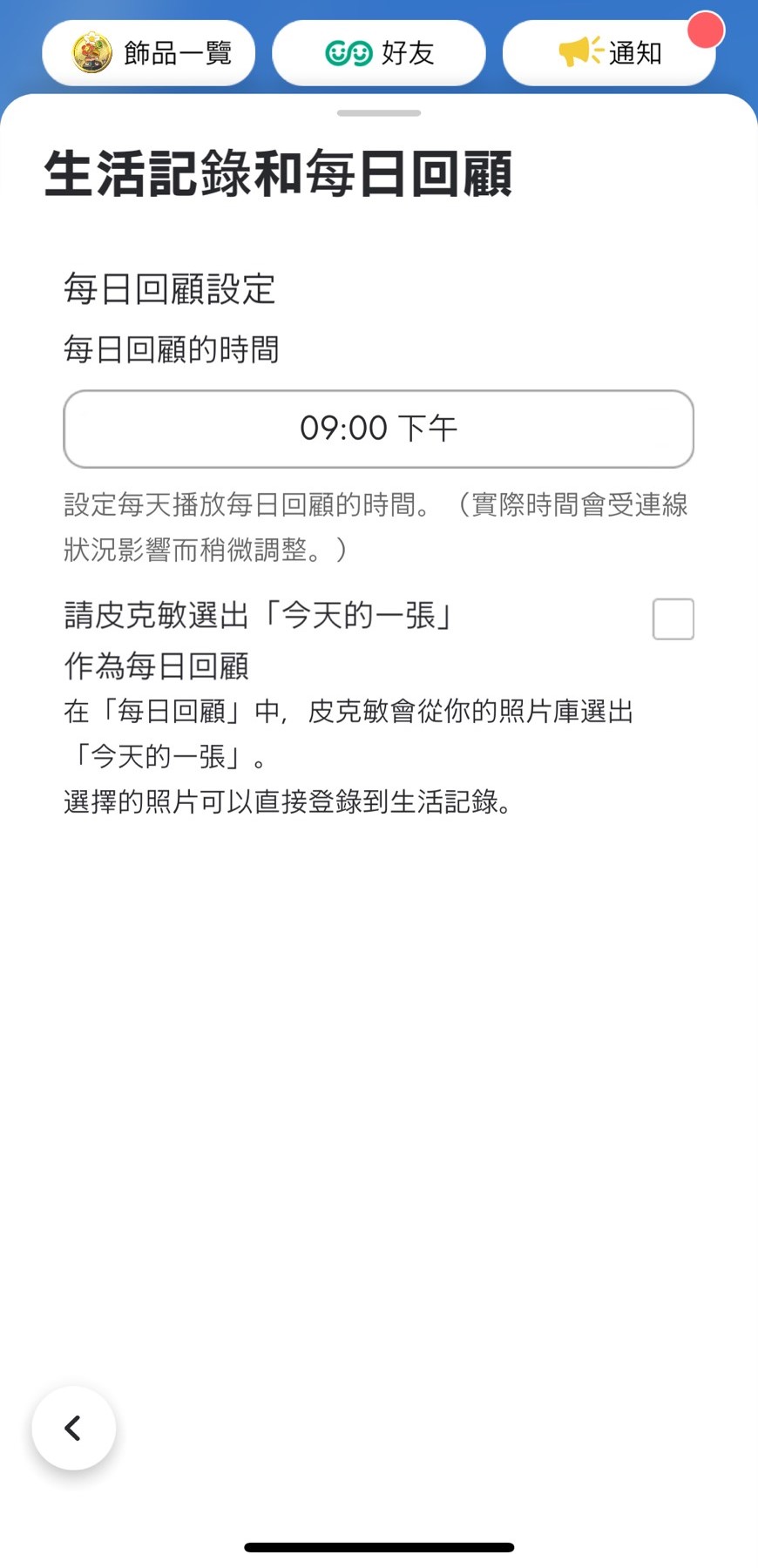
Task: Select the back chevron arrow icon
Action: [73, 1428]
